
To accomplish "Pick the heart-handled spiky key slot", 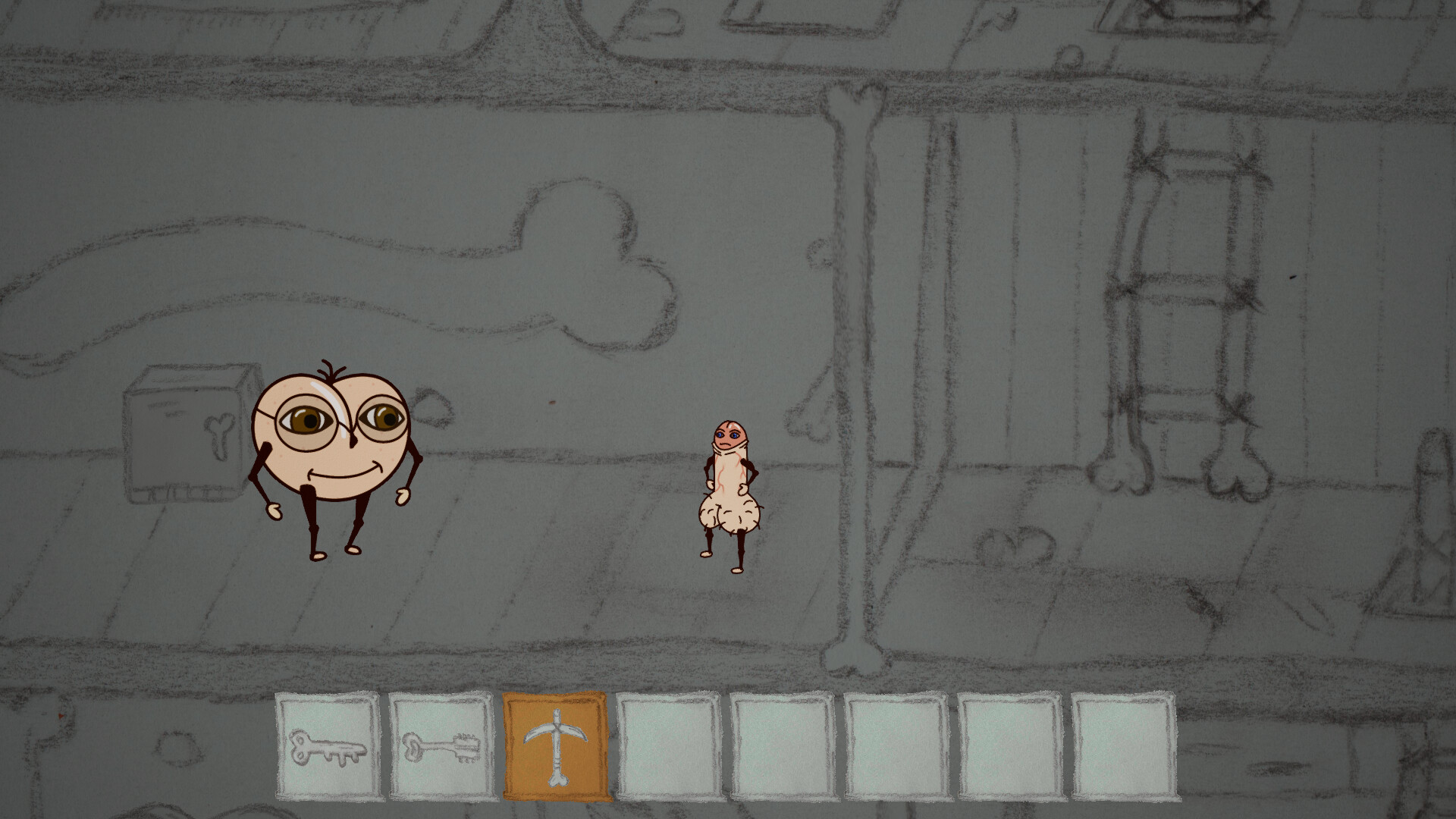I will pos(441,746).
